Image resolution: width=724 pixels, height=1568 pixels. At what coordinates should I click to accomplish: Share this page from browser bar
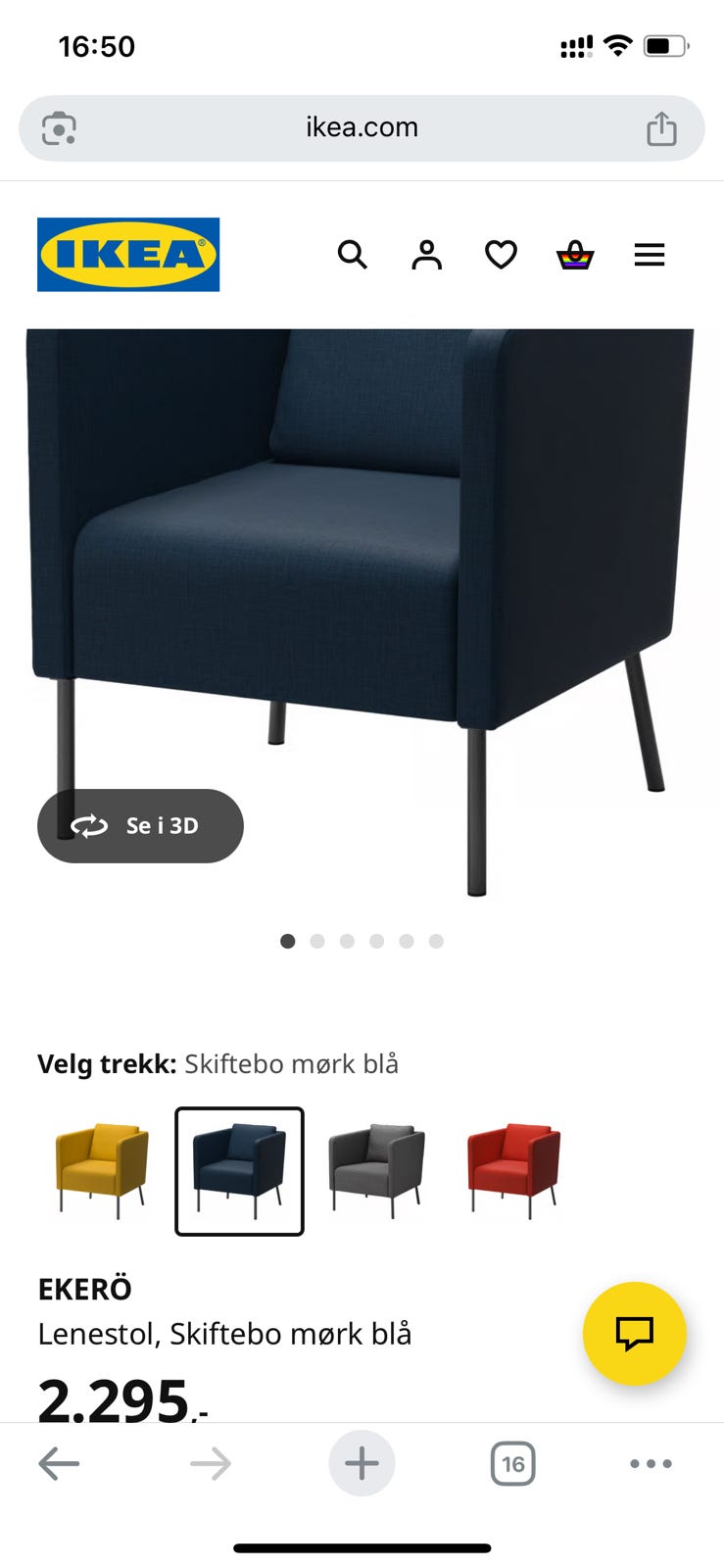[x=661, y=128]
